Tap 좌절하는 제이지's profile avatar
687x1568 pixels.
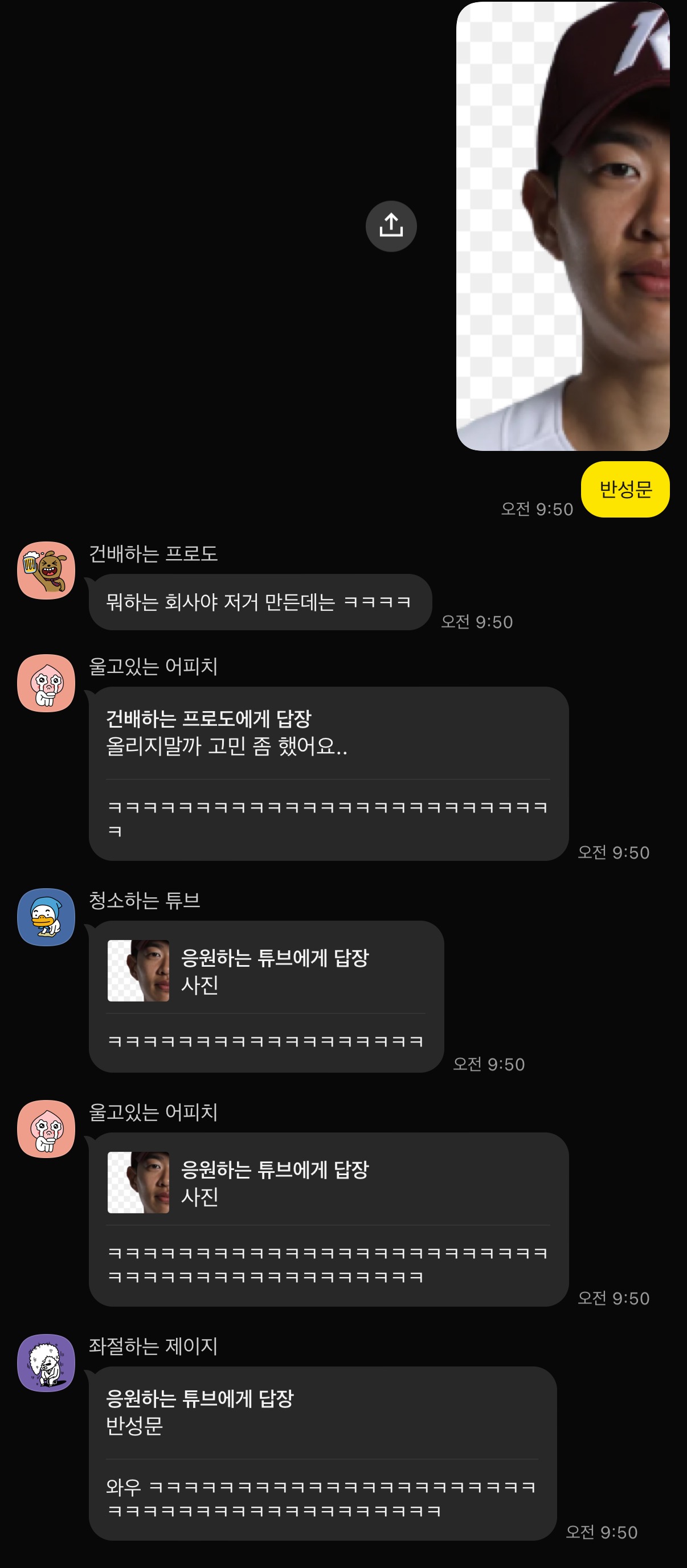[46, 1362]
